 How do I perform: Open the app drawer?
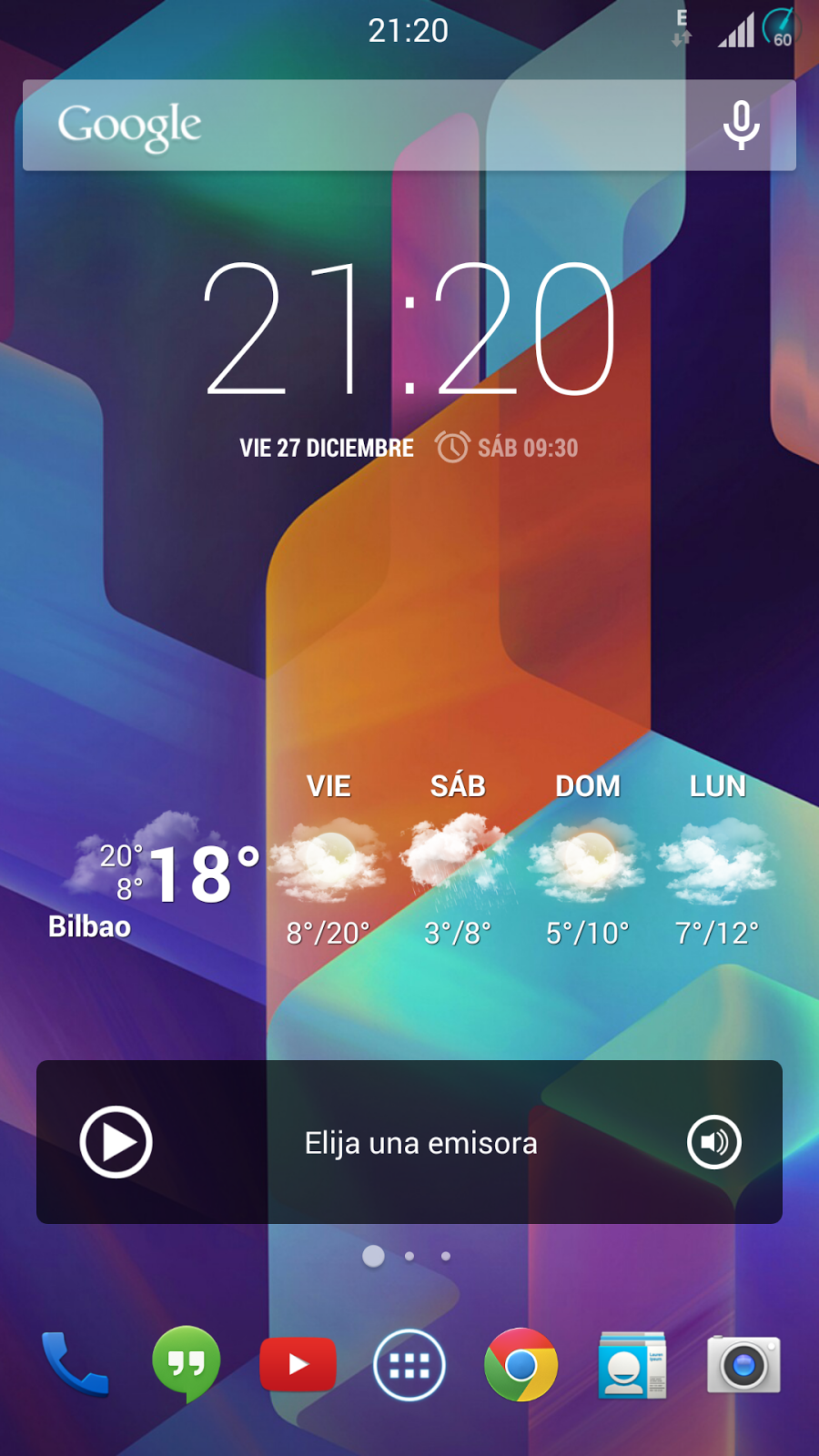[409, 1365]
